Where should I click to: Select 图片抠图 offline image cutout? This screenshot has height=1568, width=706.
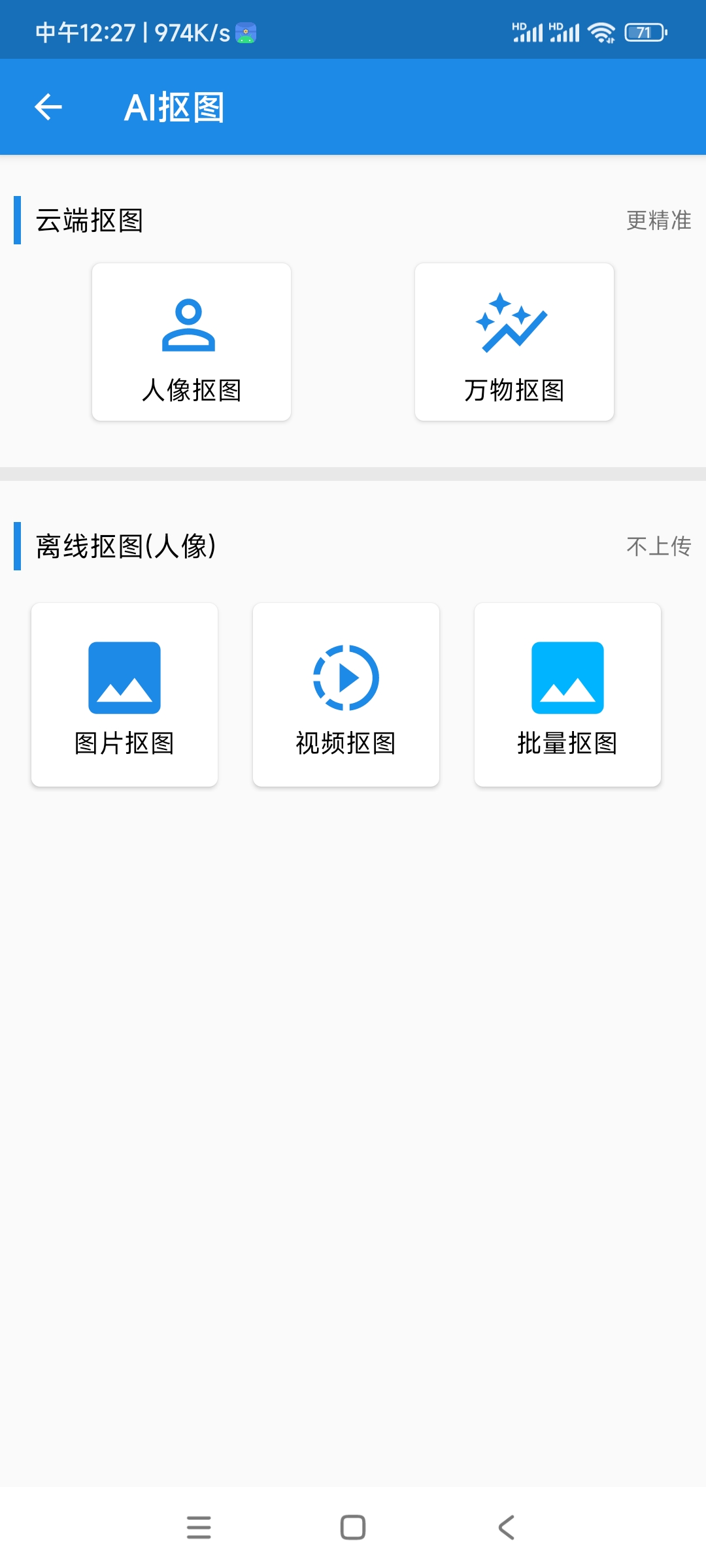pyautogui.click(x=124, y=694)
